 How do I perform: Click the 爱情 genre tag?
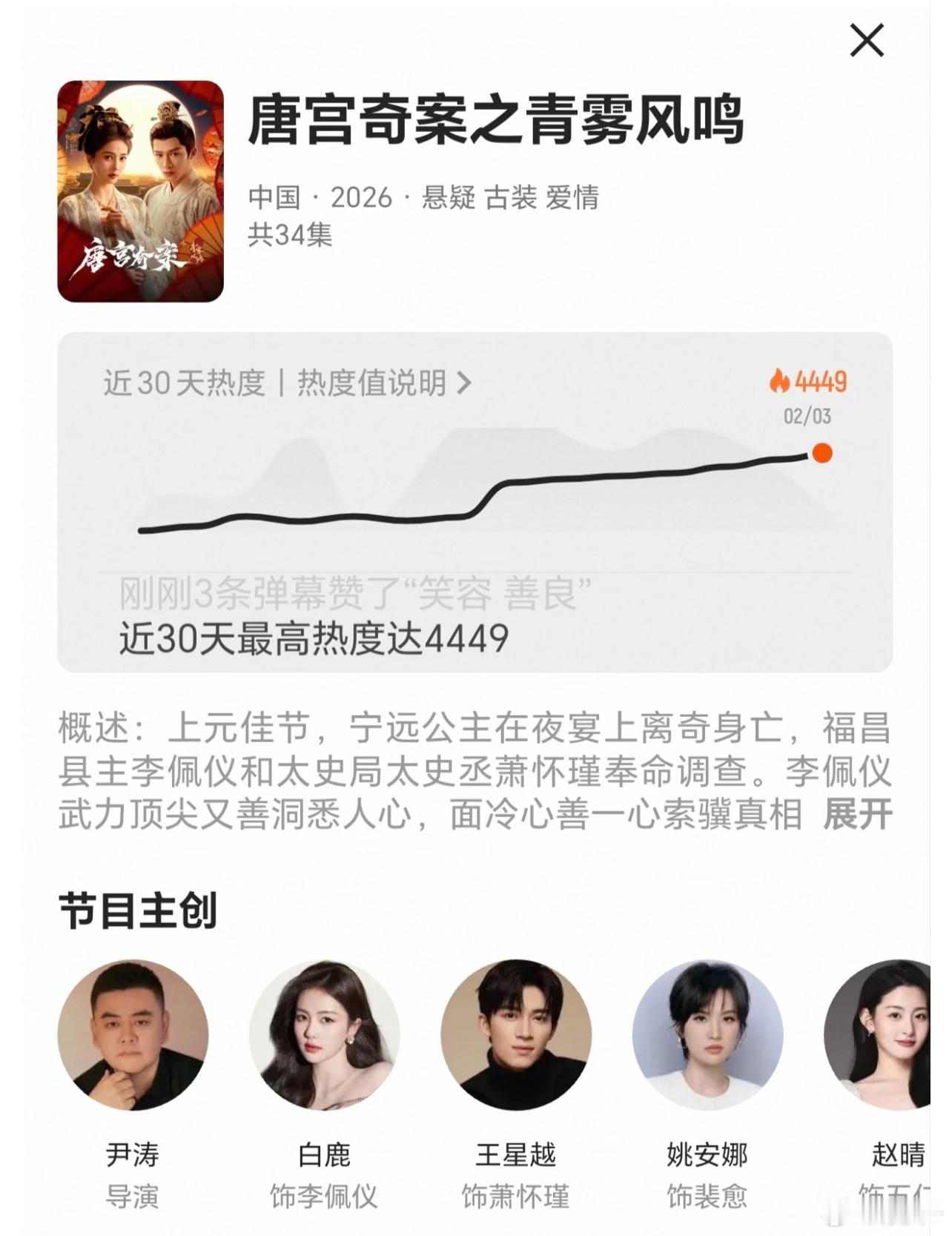coord(575,196)
